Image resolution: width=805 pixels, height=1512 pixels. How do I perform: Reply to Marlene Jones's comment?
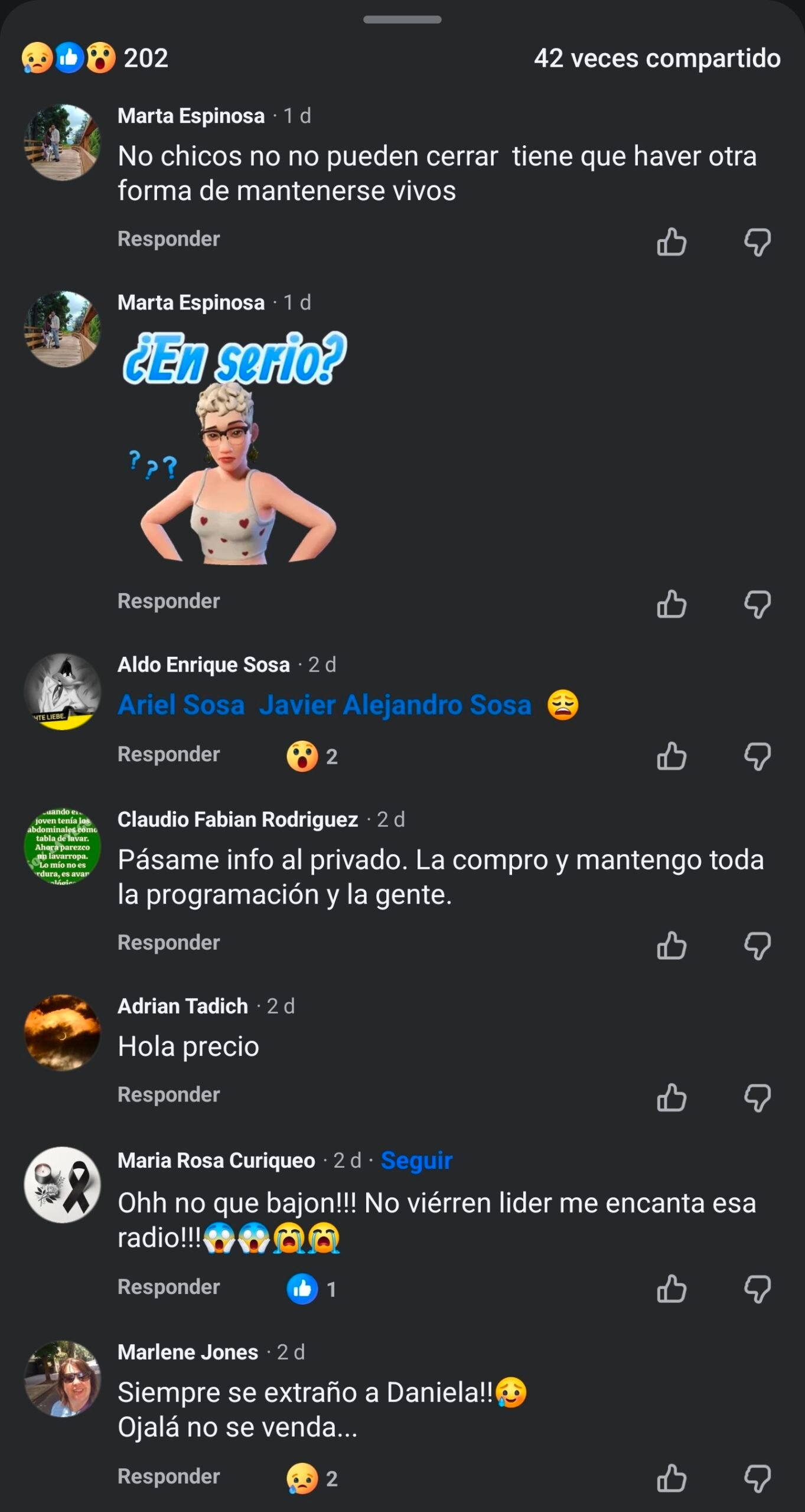point(168,1476)
